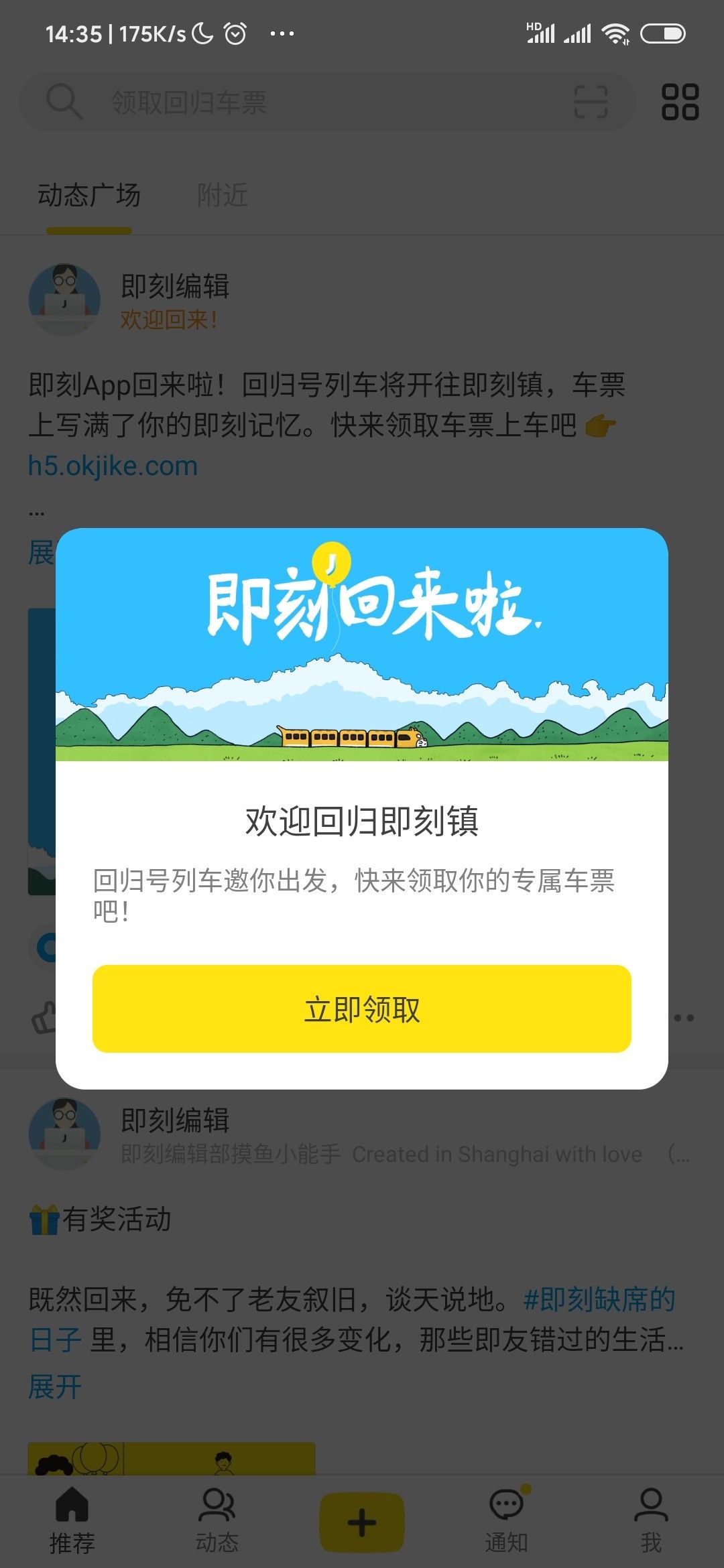Go to the 推荐 bottom tab
This screenshot has height=1568, width=724.
coord(72,1520)
